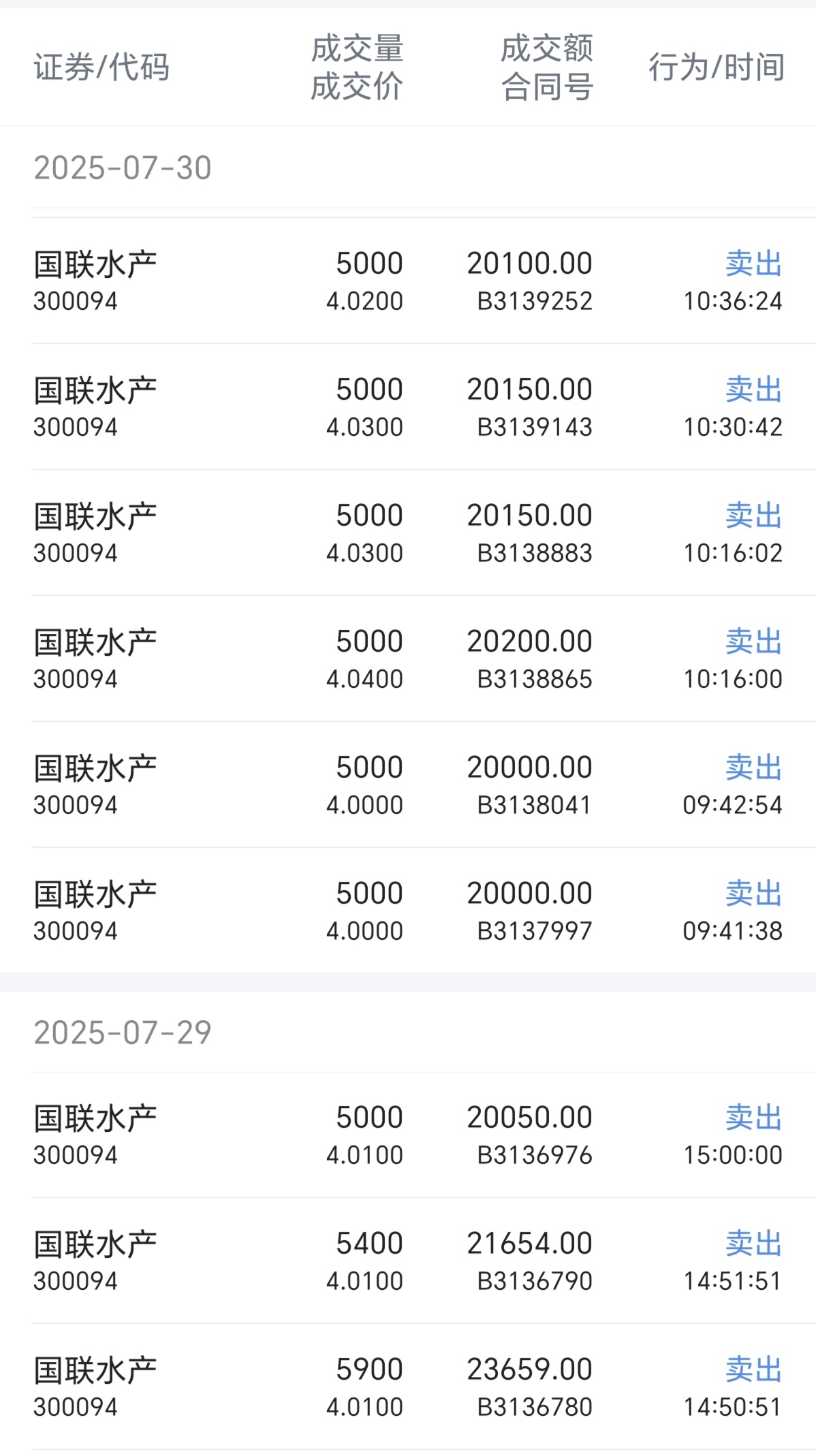Open the 10:30:42 sell record, contract B3139143

(x=408, y=407)
